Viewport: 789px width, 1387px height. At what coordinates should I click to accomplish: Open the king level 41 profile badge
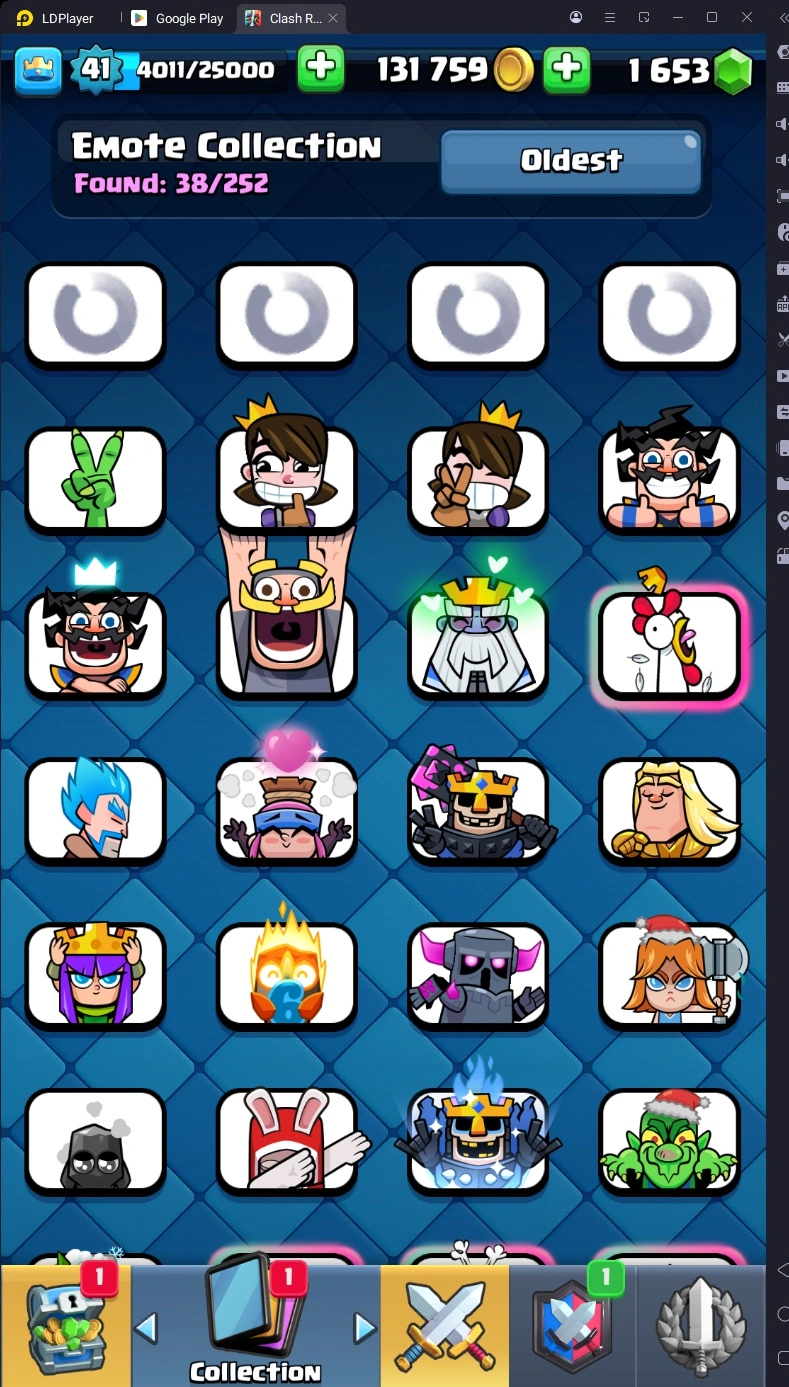point(94,69)
